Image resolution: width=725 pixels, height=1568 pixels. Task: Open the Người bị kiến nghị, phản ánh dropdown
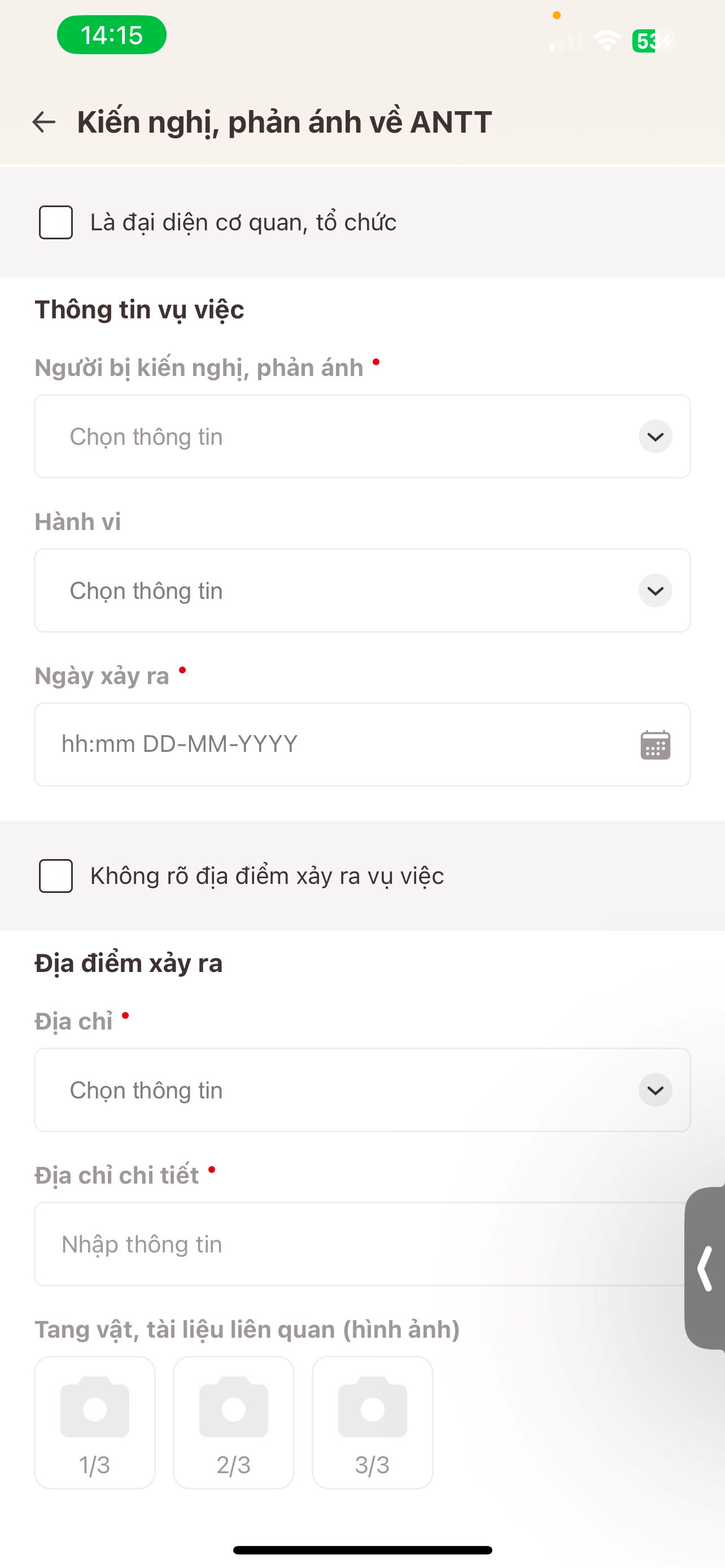click(x=363, y=436)
